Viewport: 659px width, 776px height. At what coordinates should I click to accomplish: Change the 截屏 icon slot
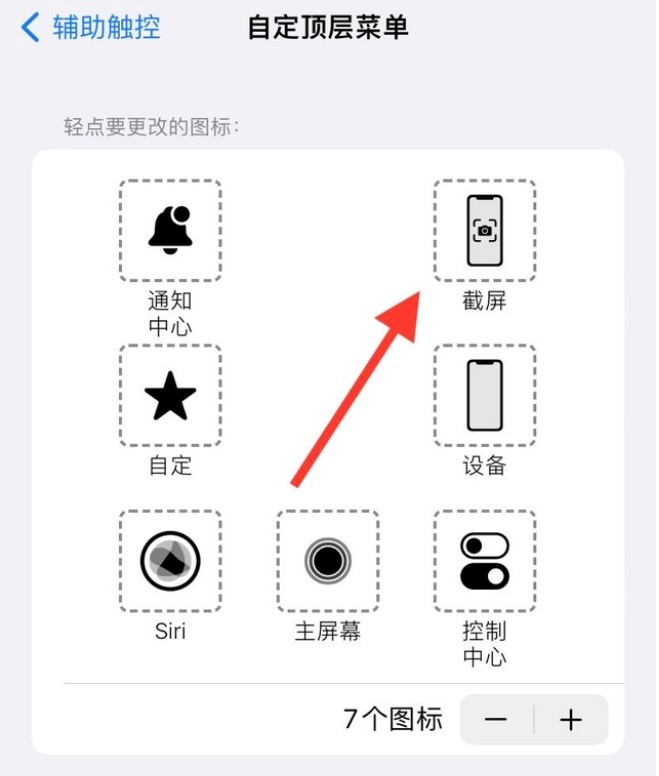484,231
